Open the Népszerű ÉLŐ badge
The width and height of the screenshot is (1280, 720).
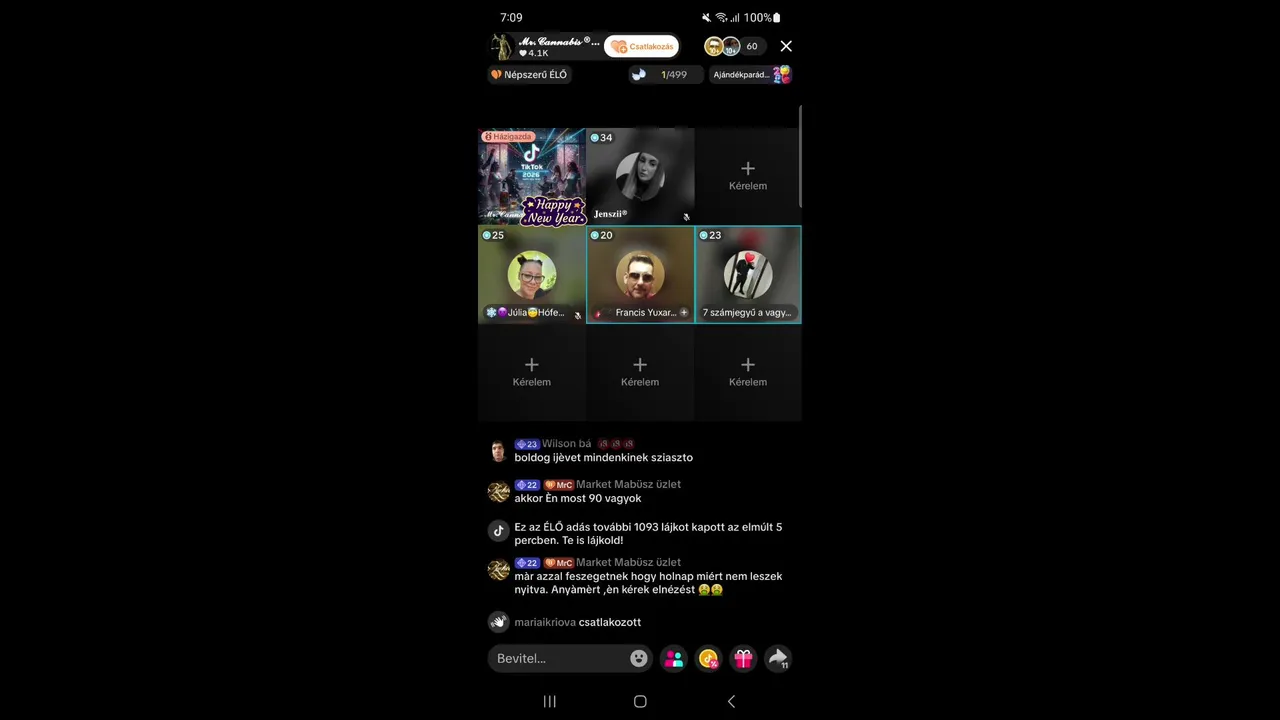point(529,75)
